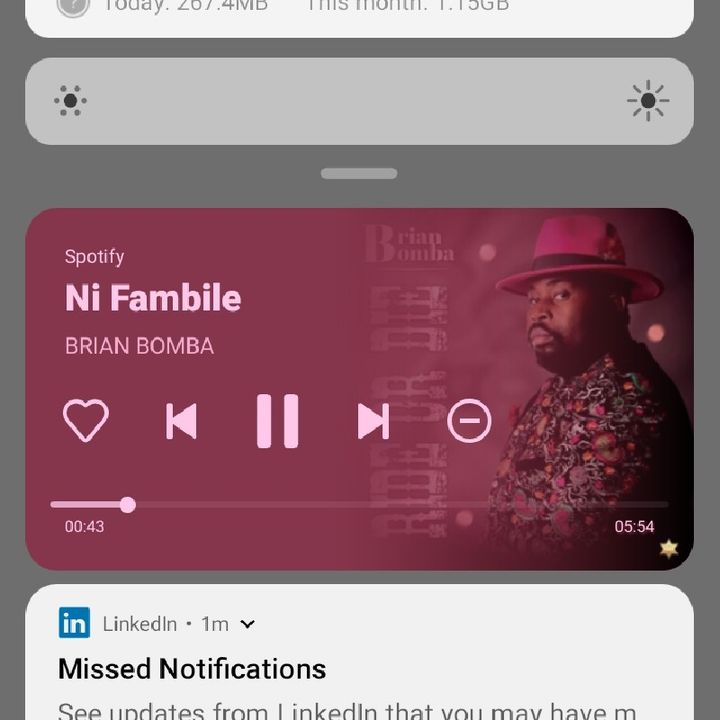Skip back to the previous track

181,421
